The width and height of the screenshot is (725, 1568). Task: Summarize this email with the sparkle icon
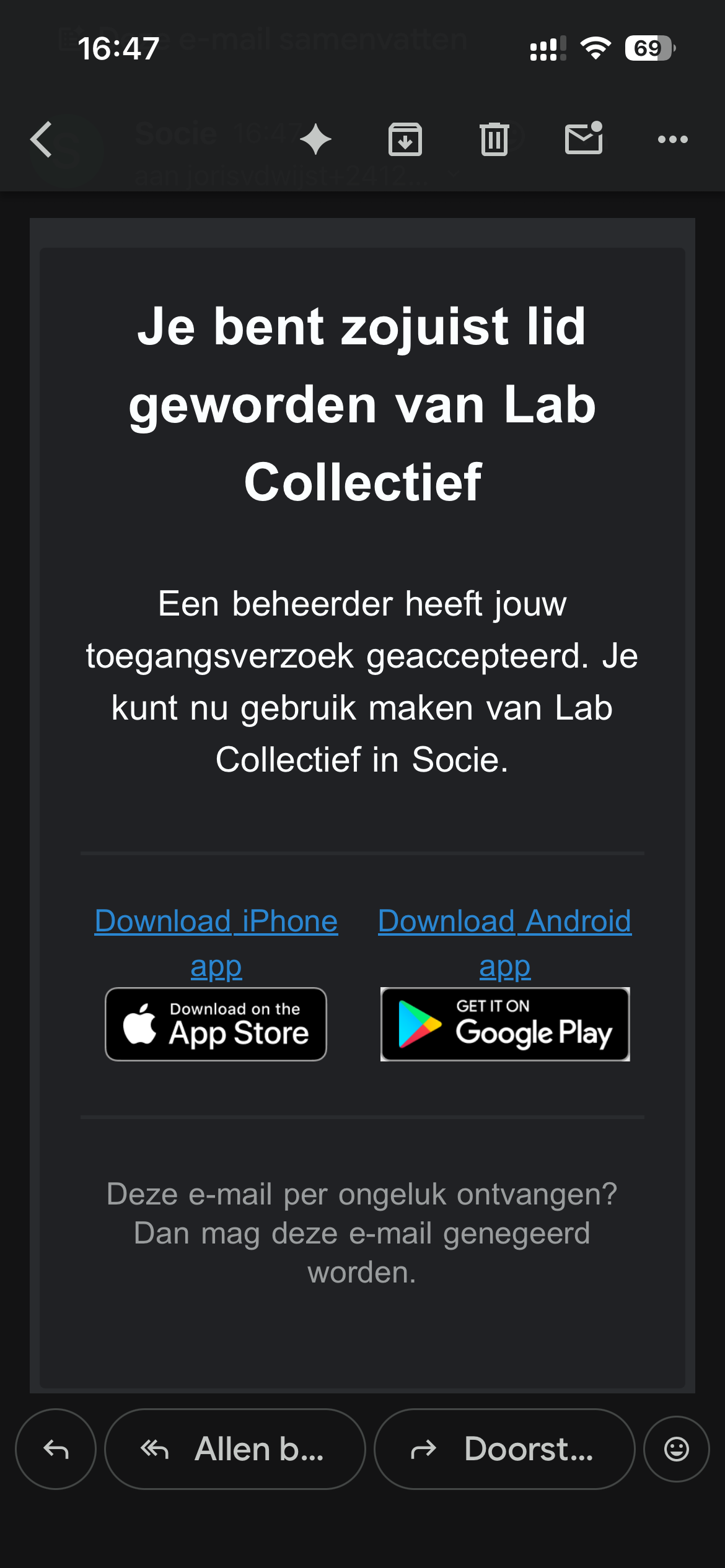pyautogui.click(x=315, y=139)
